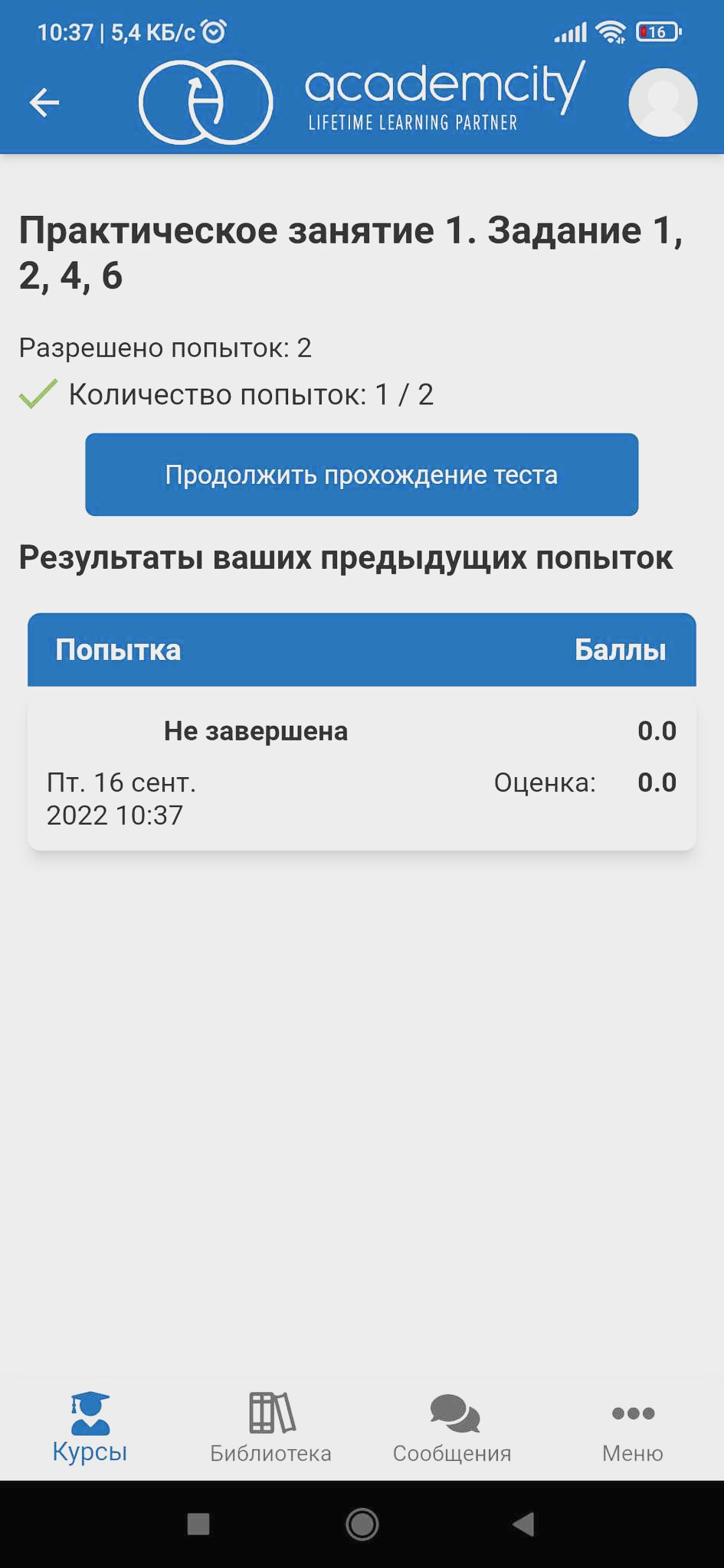
Task: Open recent apps with square button
Action: tap(198, 1524)
